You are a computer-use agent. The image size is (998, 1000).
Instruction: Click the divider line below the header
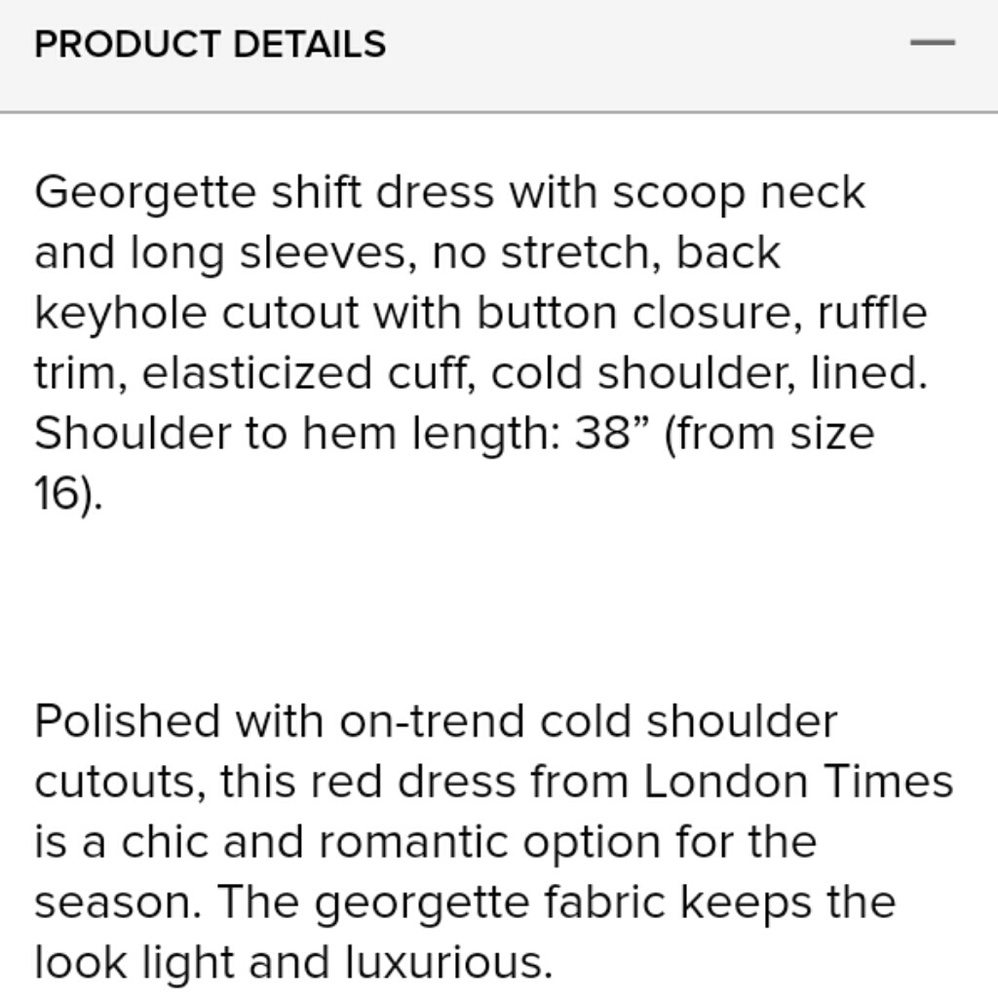point(499,112)
